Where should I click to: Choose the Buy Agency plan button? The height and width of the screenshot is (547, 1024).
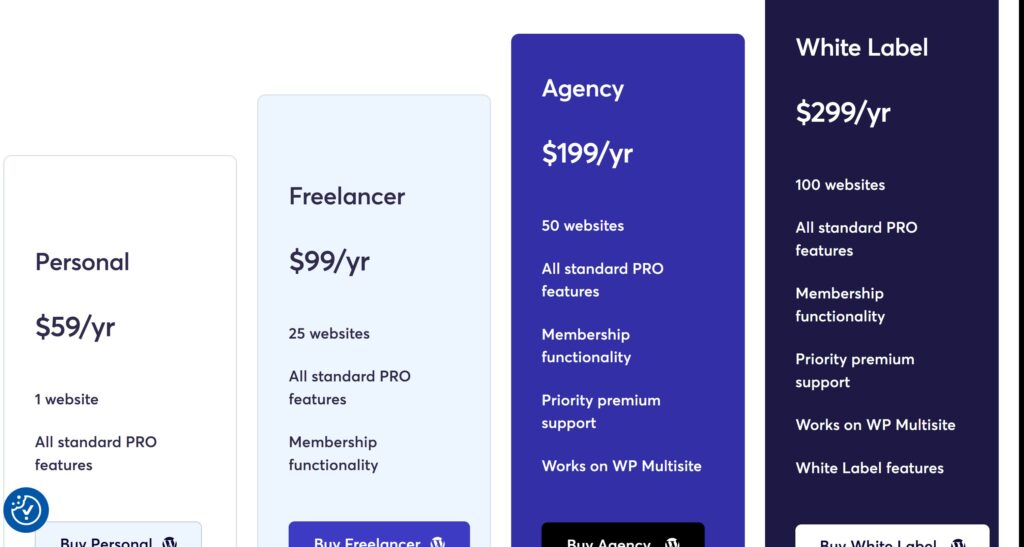coord(622,537)
